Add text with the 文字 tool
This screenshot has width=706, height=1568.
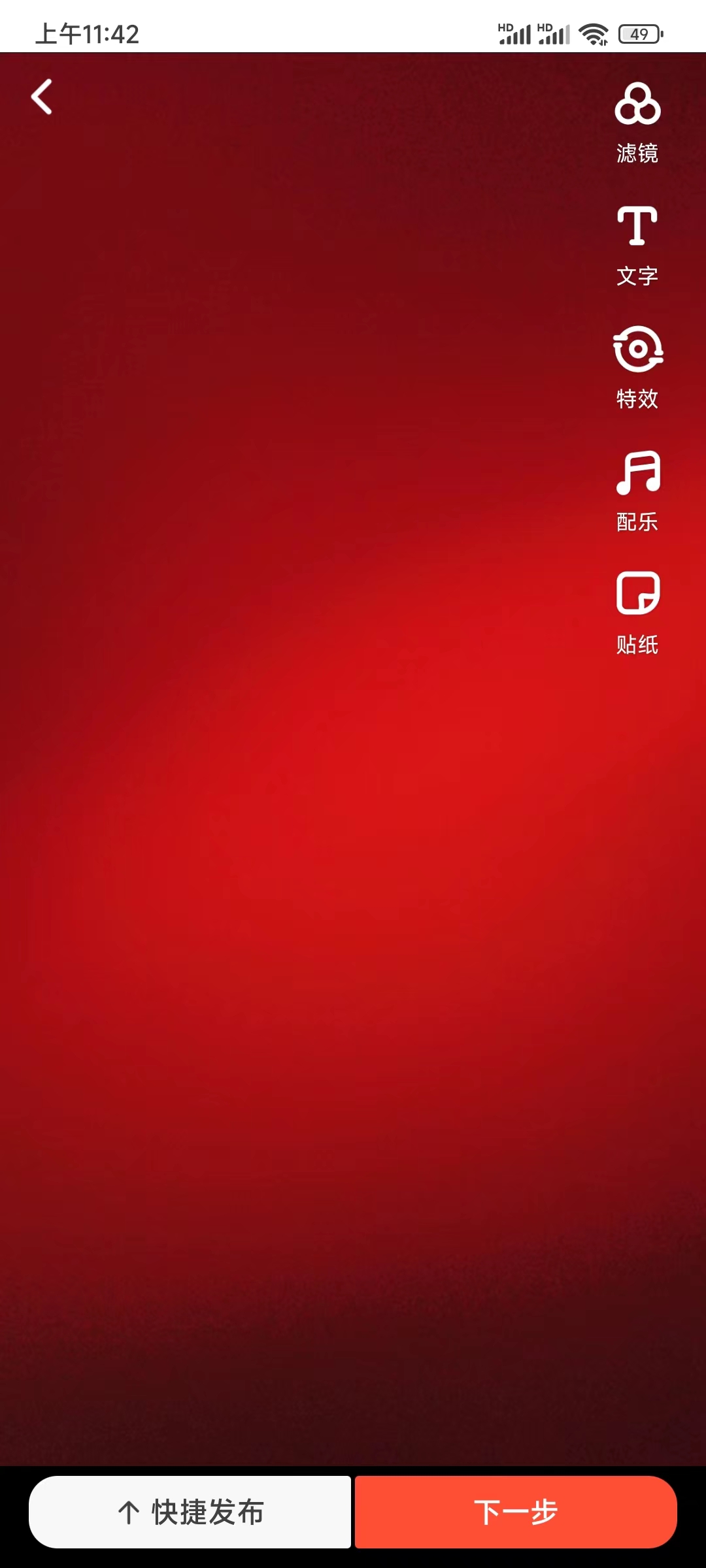pos(637,245)
